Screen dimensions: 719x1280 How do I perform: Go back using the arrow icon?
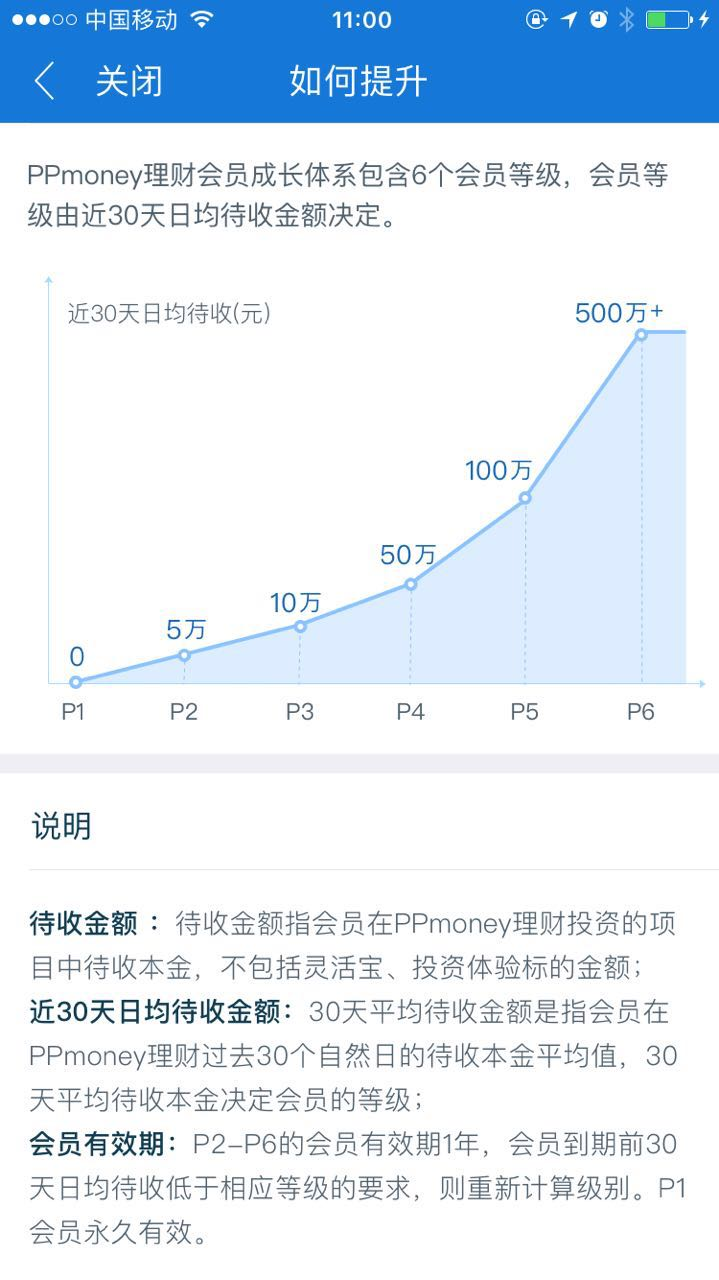(x=44, y=81)
